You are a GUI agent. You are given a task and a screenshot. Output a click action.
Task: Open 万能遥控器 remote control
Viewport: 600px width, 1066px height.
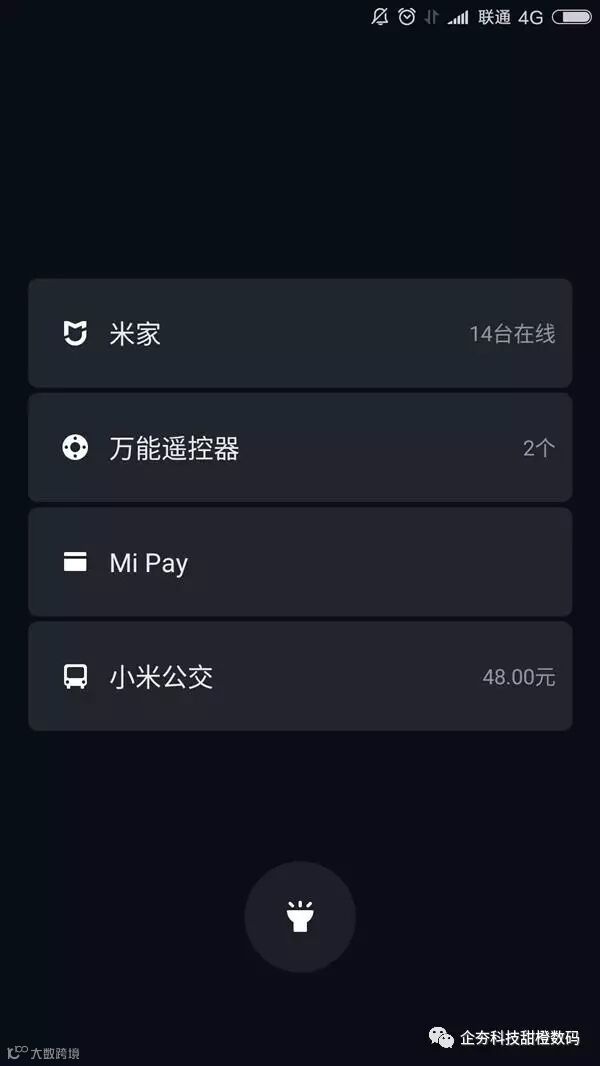point(300,448)
